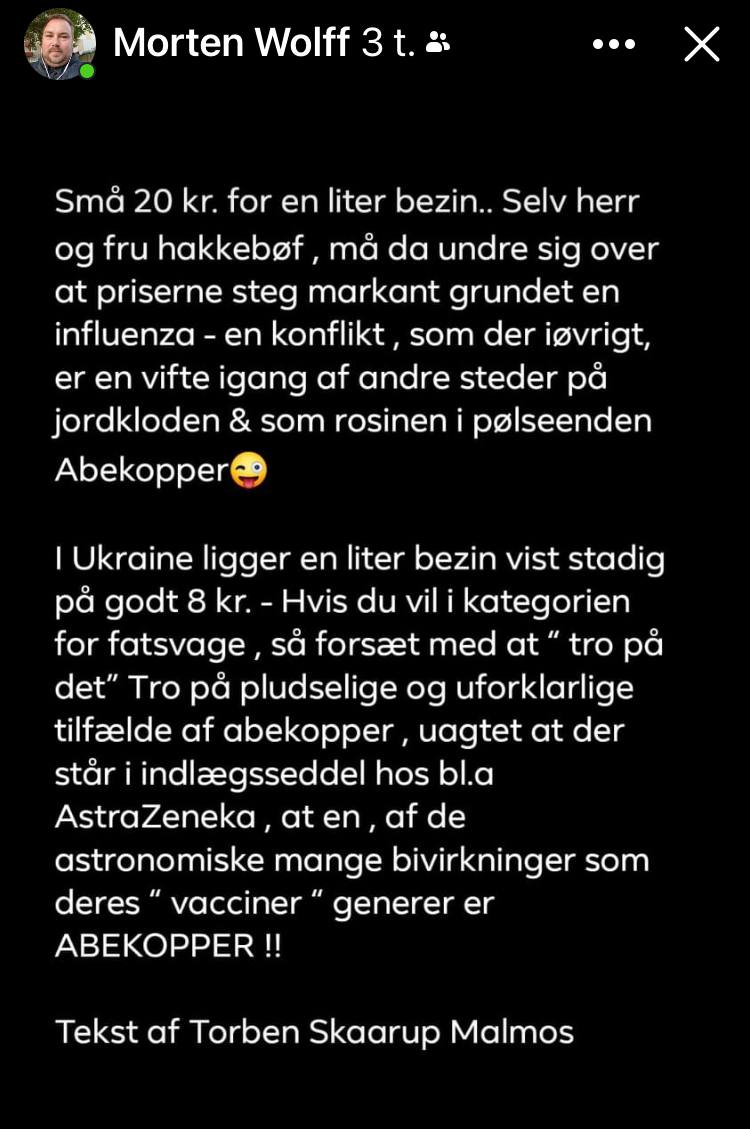Close the story viewer
The image size is (750, 1129).
(x=702, y=44)
